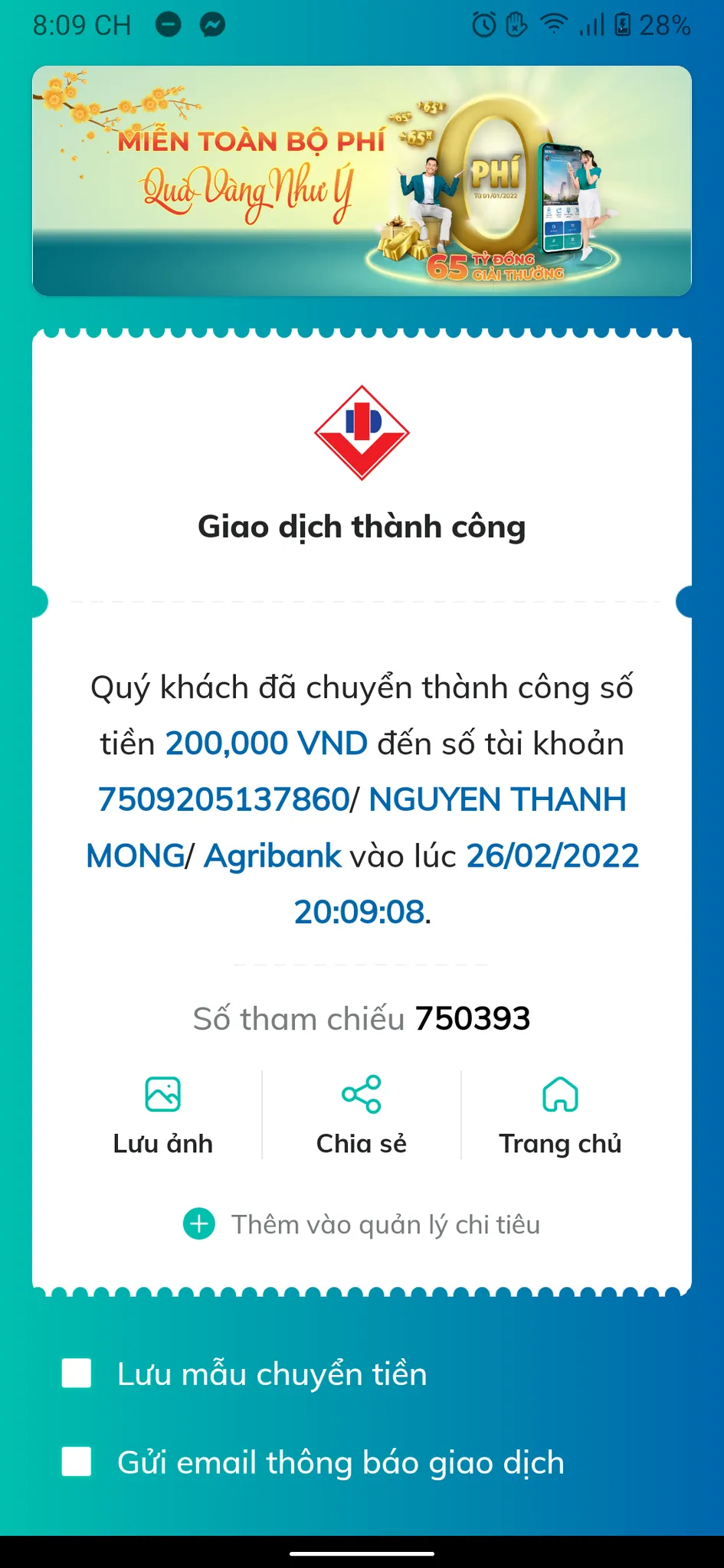Share the transaction via Chia sẻ
The height and width of the screenshot is (1568, 724).
tap(362, 1115)
